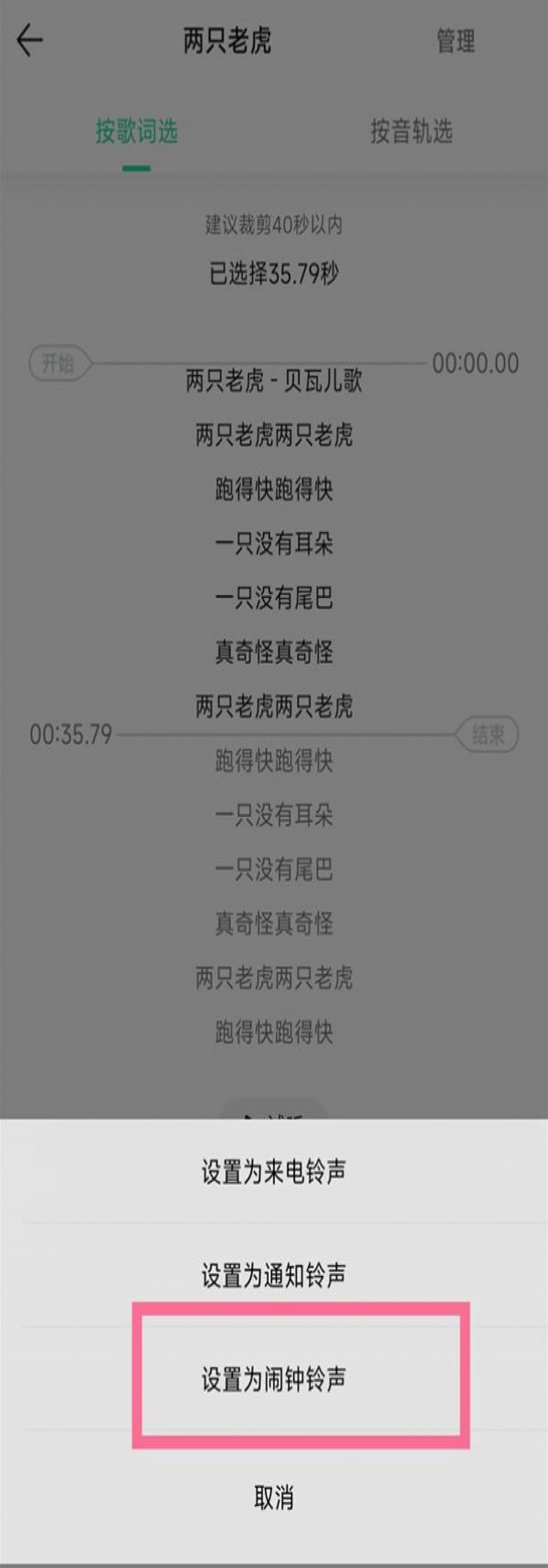Viewport: 548px width, 1568px height.
Task: Open 管理 in the top bar
Action: click(x=455, y=41)
